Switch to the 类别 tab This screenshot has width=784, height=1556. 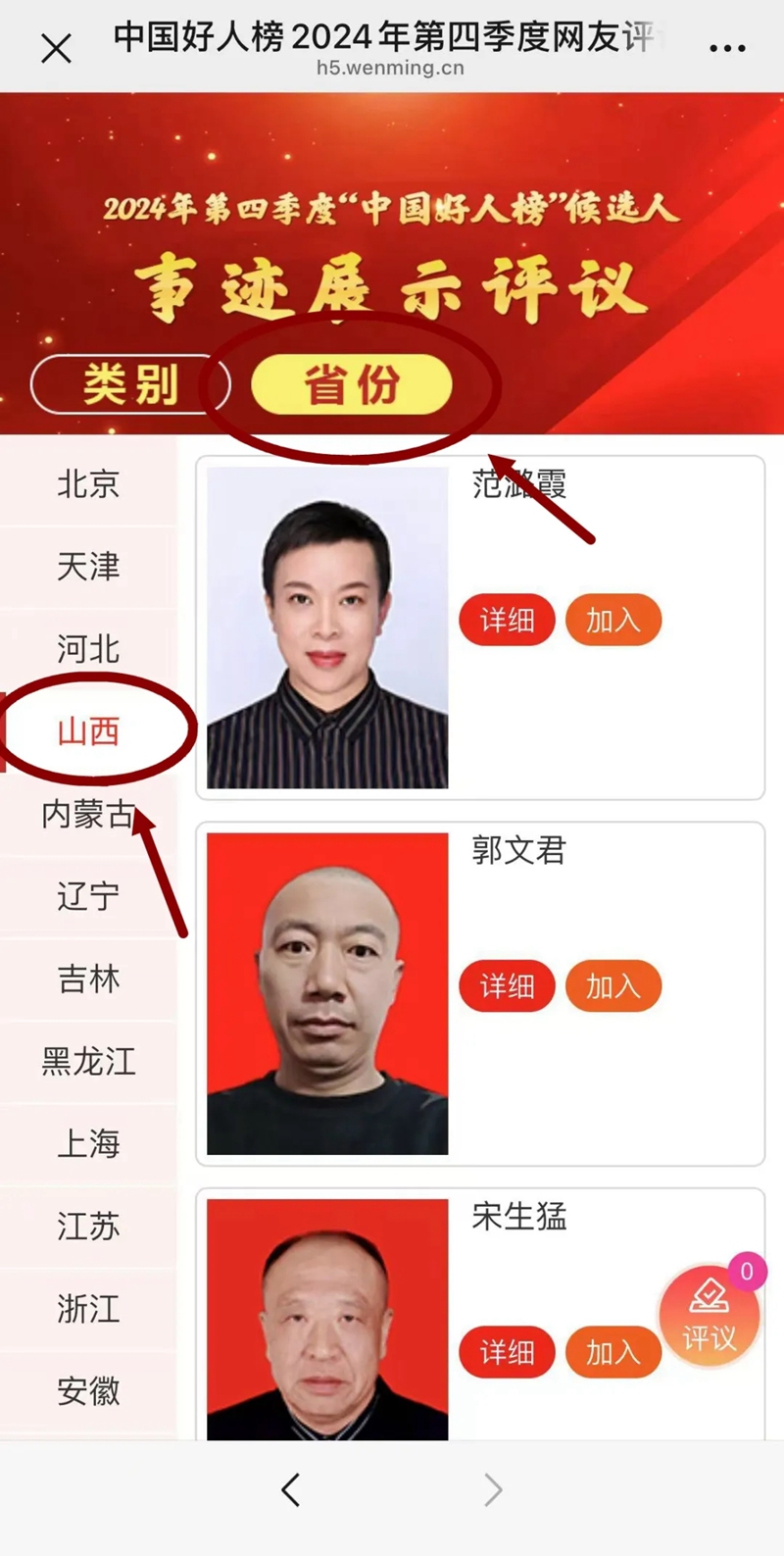(129, 384)
